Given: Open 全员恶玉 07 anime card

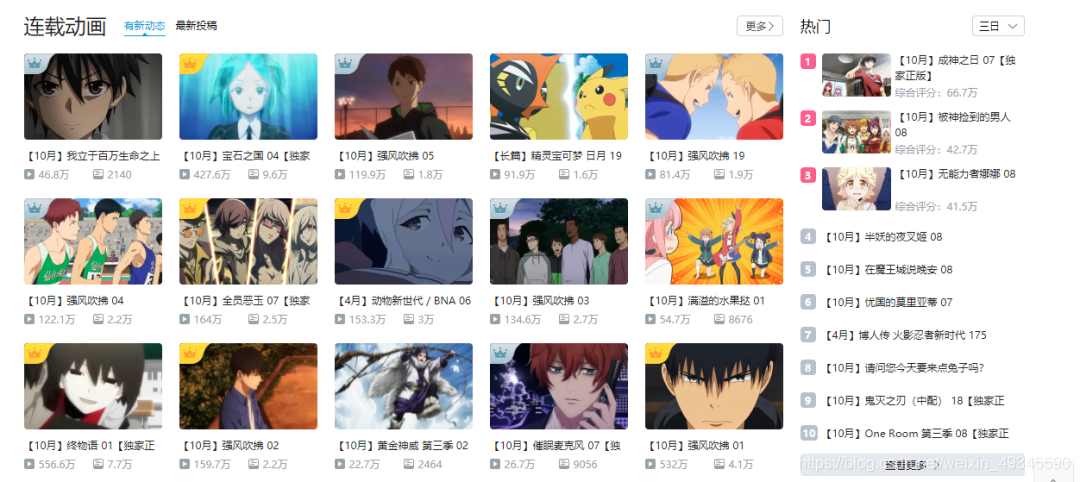Looking at the screenshot, I should point(248,242).
